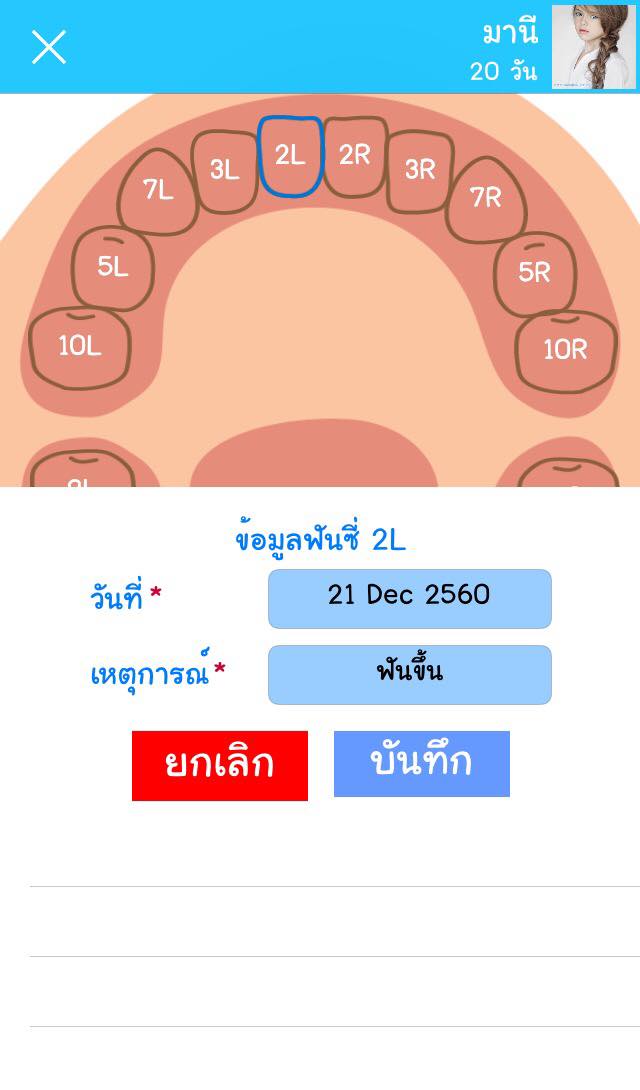Select tooth 2R on the chart
Image resolution: width=640 pixels, height=1090 pixels.
tap(354, 155)
